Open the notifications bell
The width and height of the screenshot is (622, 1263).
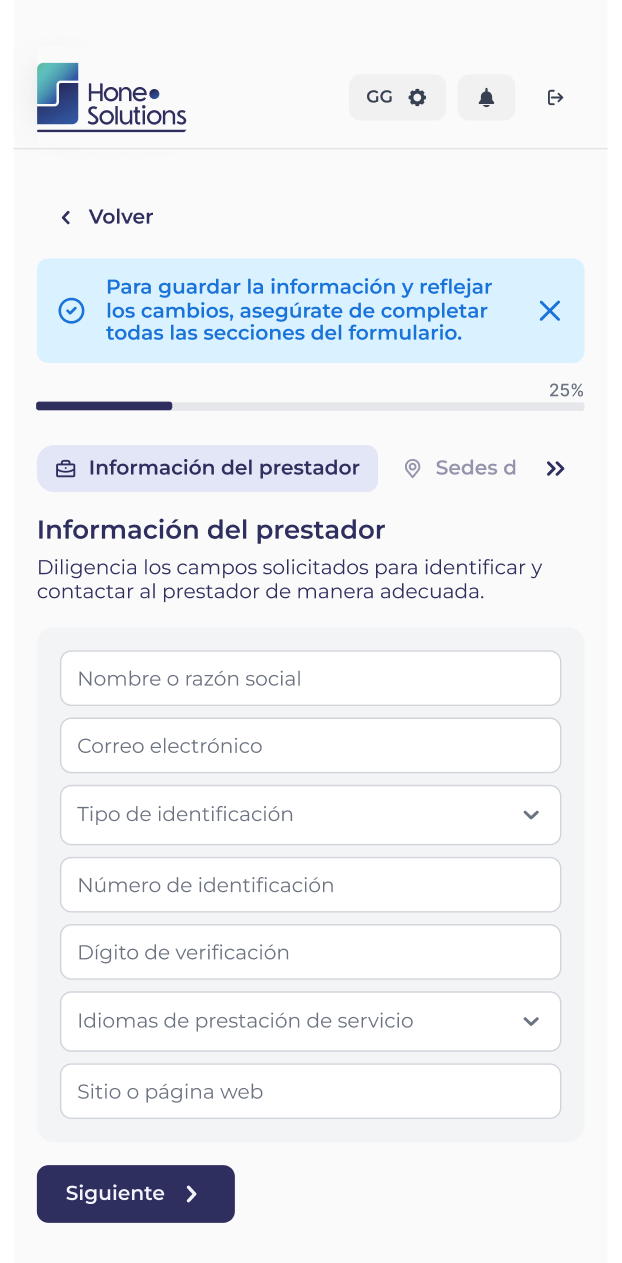pos(486,97)
